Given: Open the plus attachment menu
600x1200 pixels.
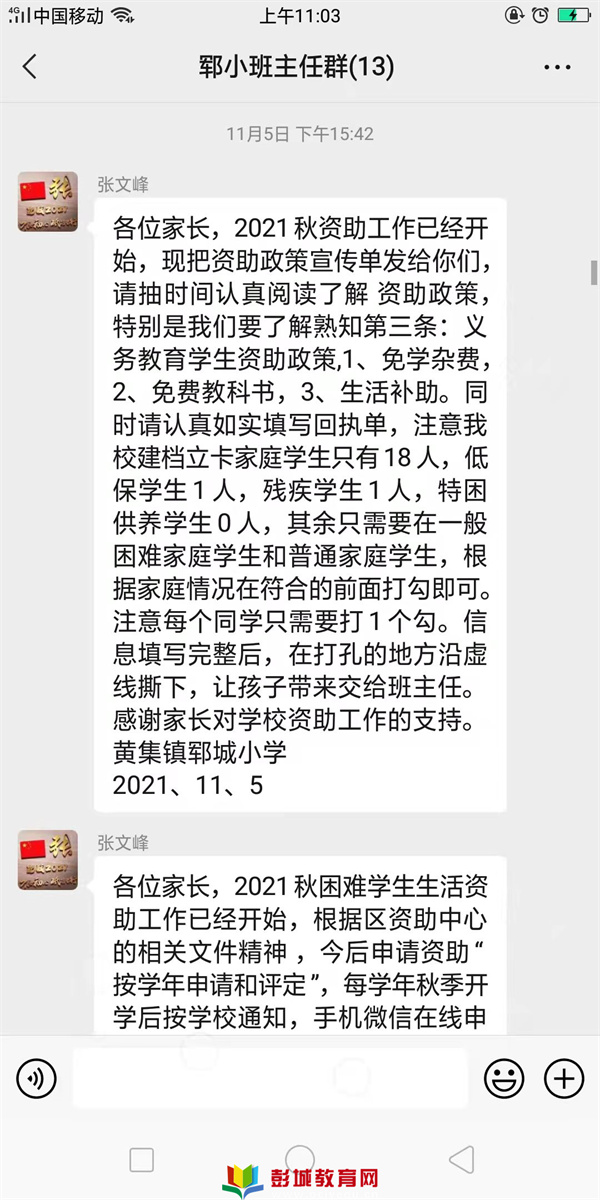Looking at the screenshot, I should [564, 1078].
